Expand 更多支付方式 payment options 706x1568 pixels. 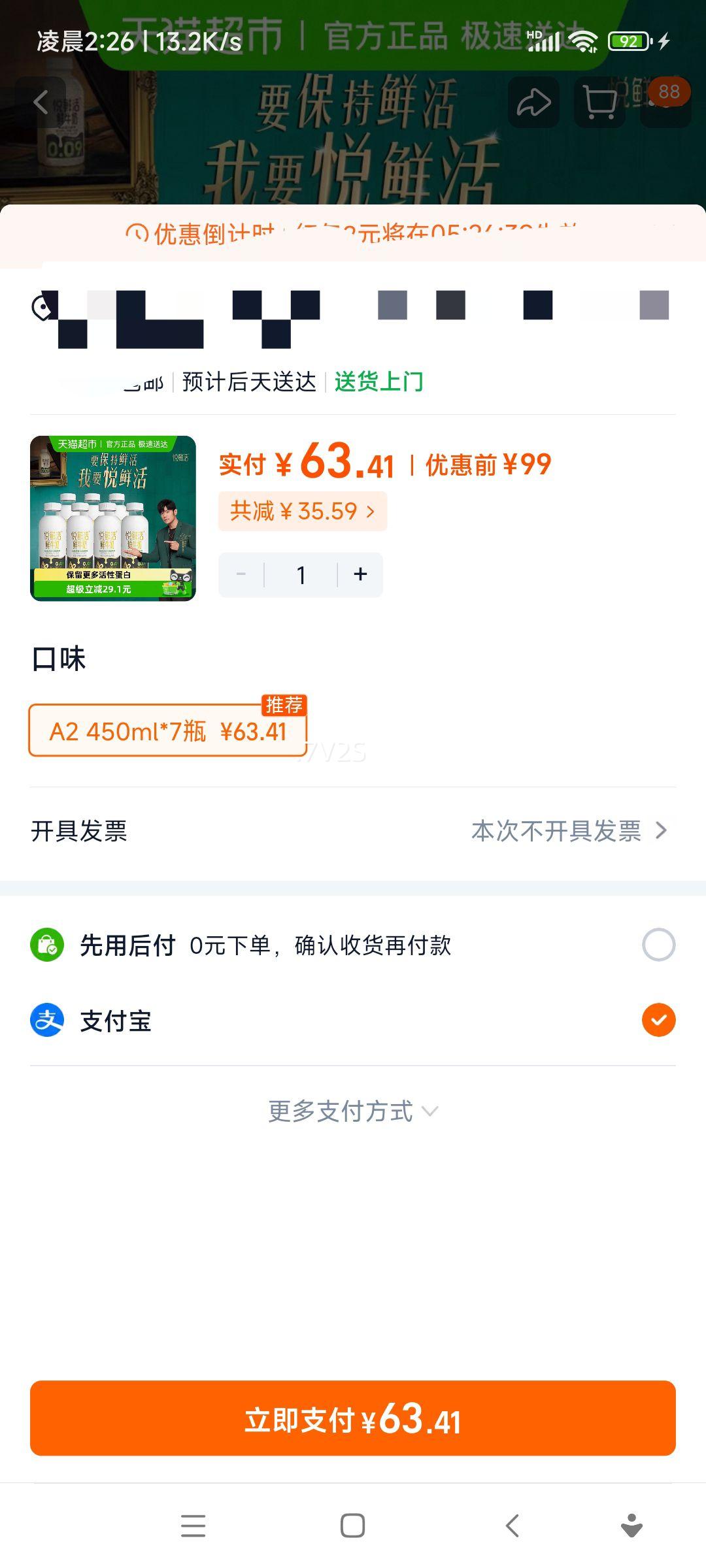352,1110
